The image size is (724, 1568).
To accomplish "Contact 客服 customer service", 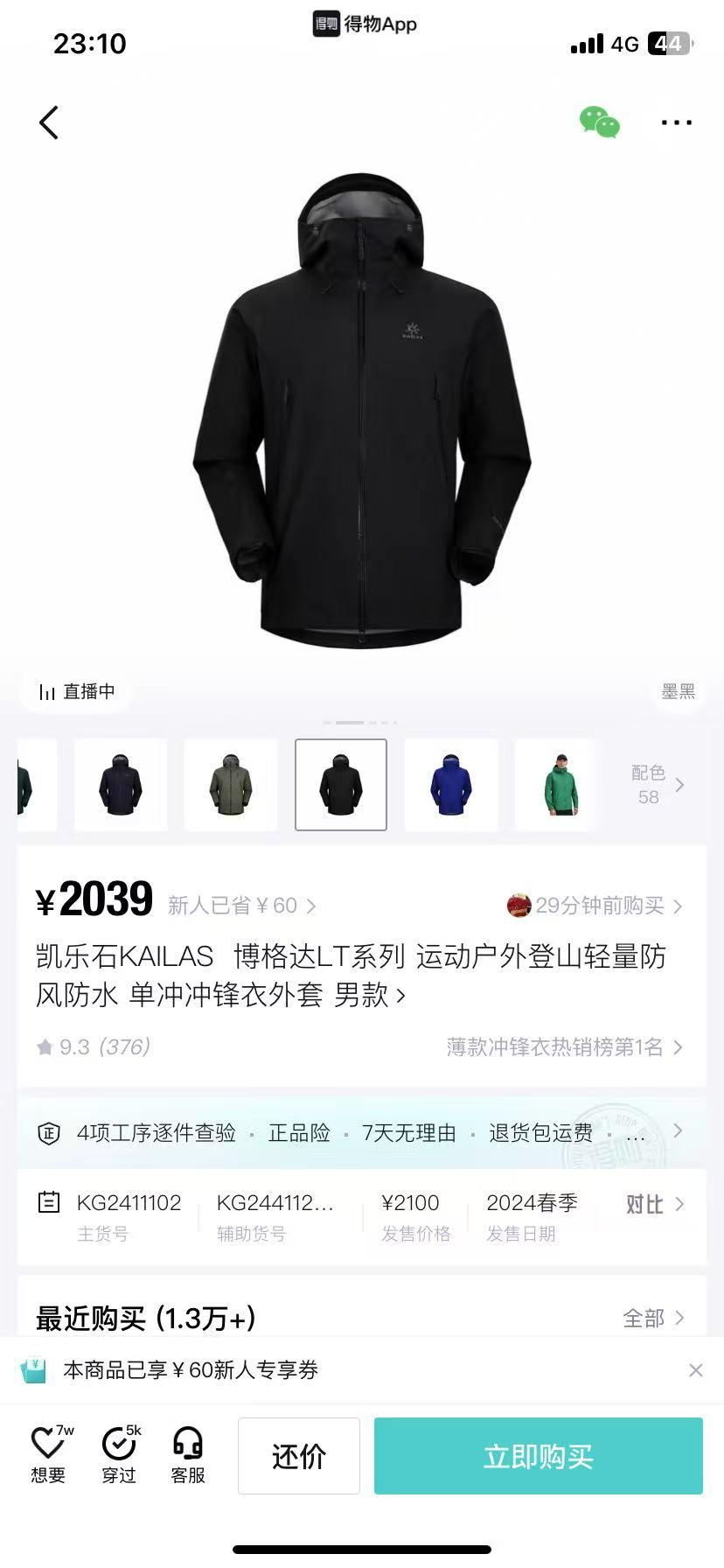I will (x=188, y=1455).
